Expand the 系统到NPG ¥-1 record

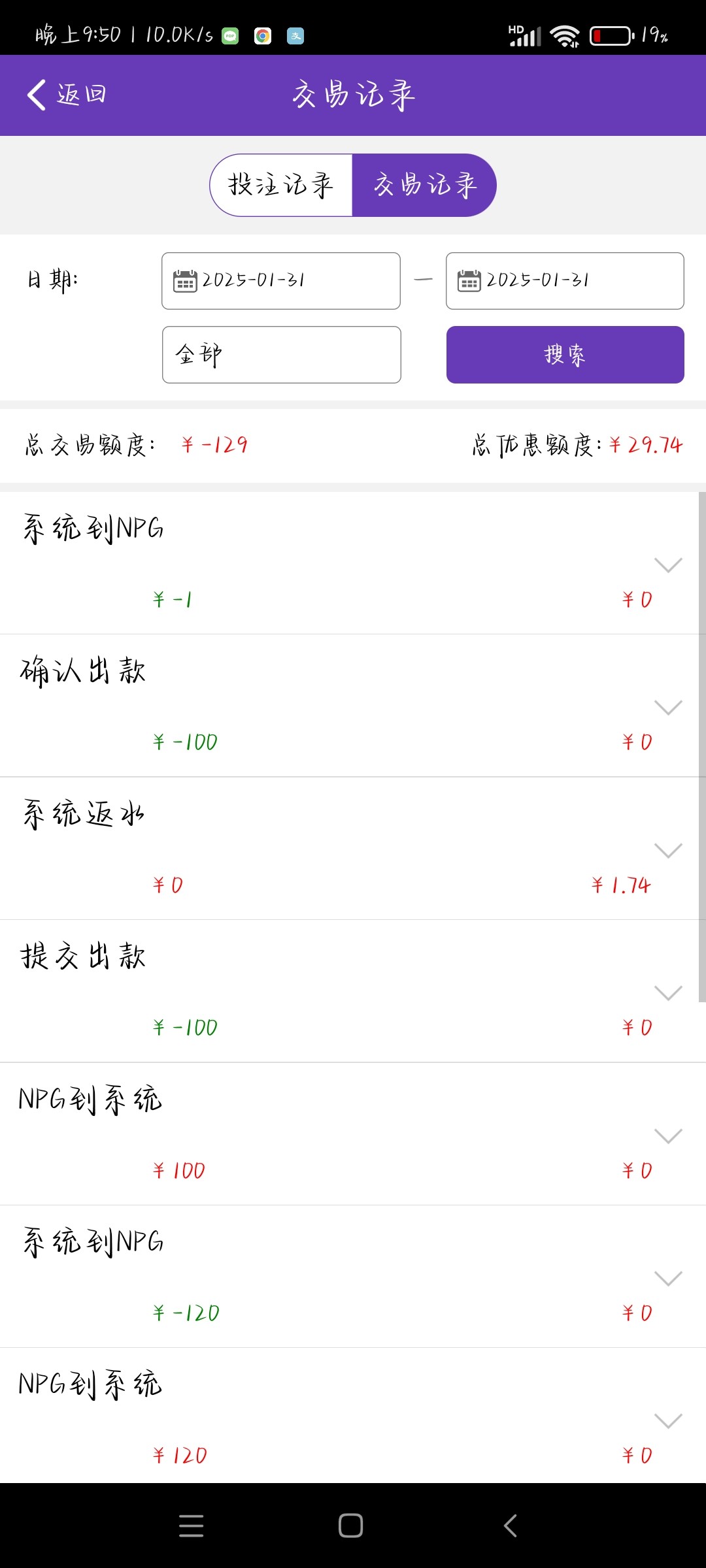668,565
